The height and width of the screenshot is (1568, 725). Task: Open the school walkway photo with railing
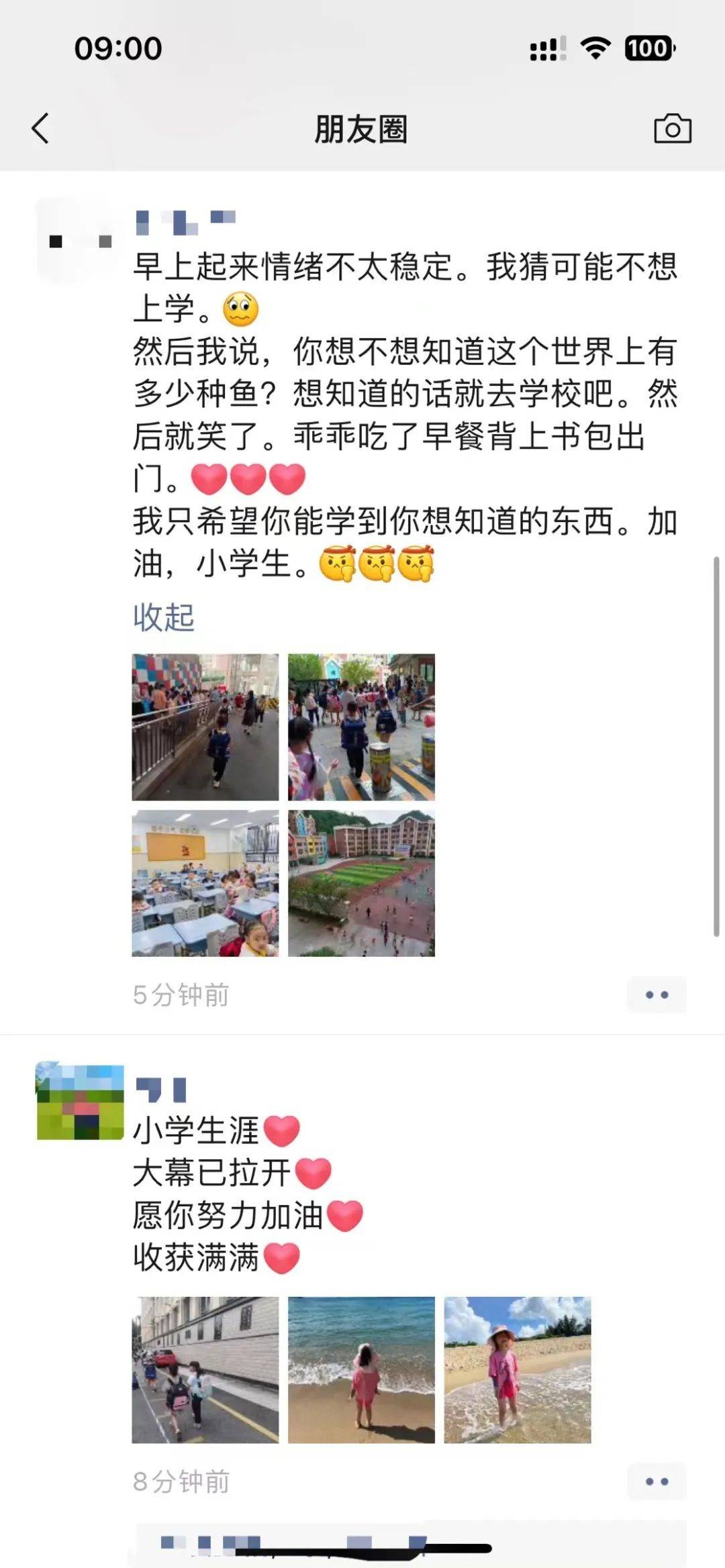tap(205, 727)
